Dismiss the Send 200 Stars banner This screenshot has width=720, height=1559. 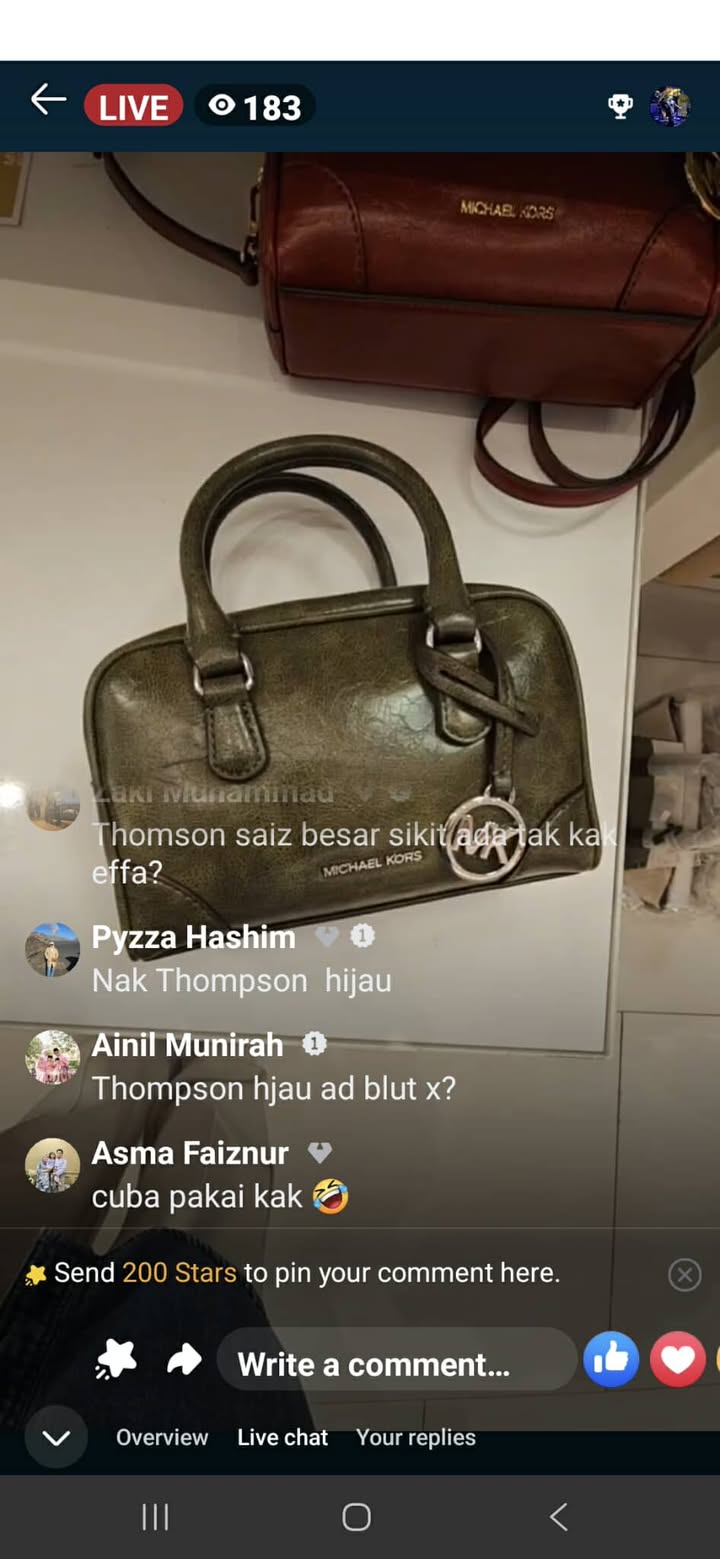(x=684, y=1274)
